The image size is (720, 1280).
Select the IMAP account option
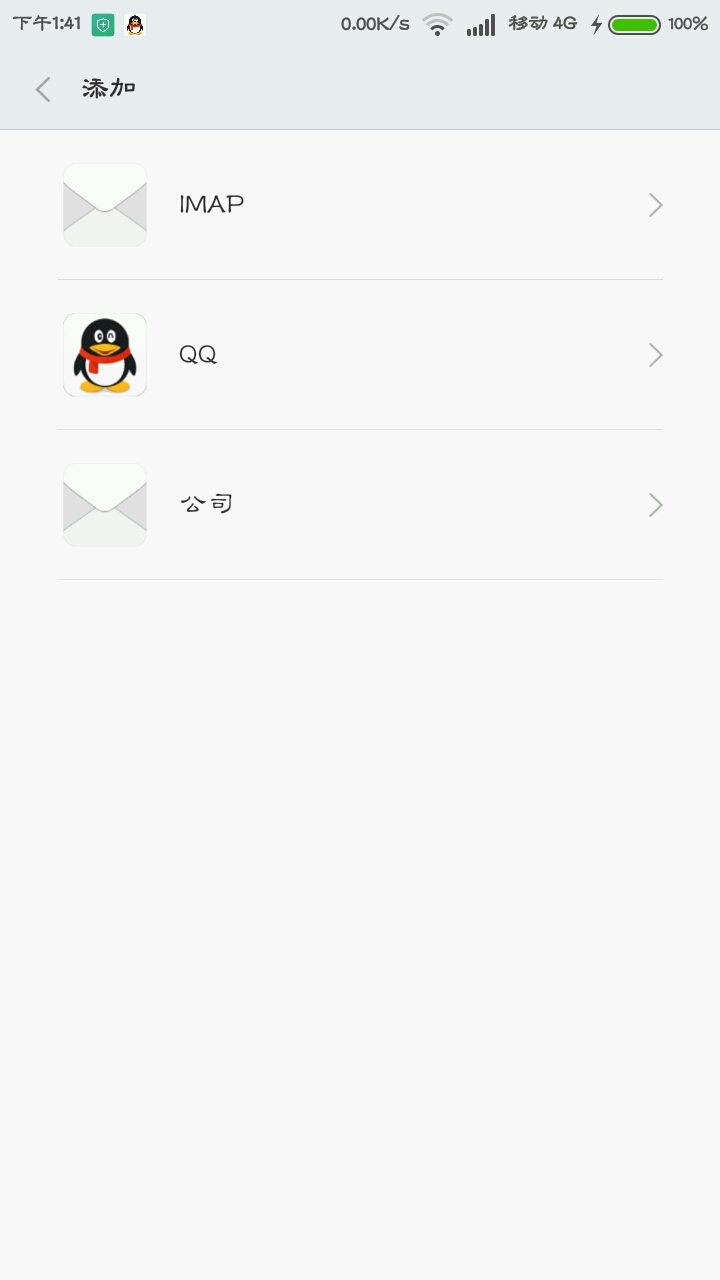click(360, 205)
